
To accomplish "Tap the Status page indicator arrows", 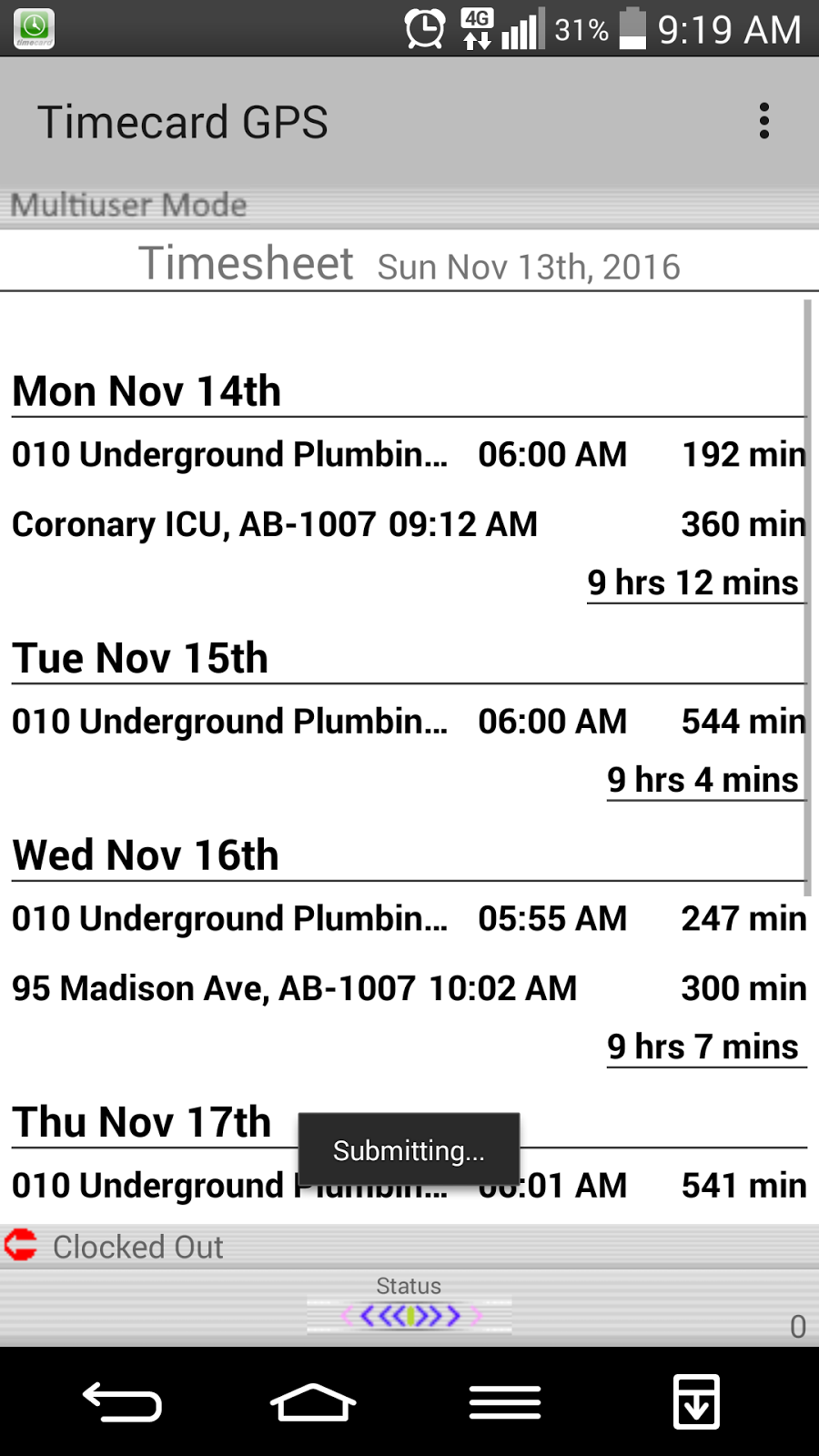I will click(x=409, y=1315).
